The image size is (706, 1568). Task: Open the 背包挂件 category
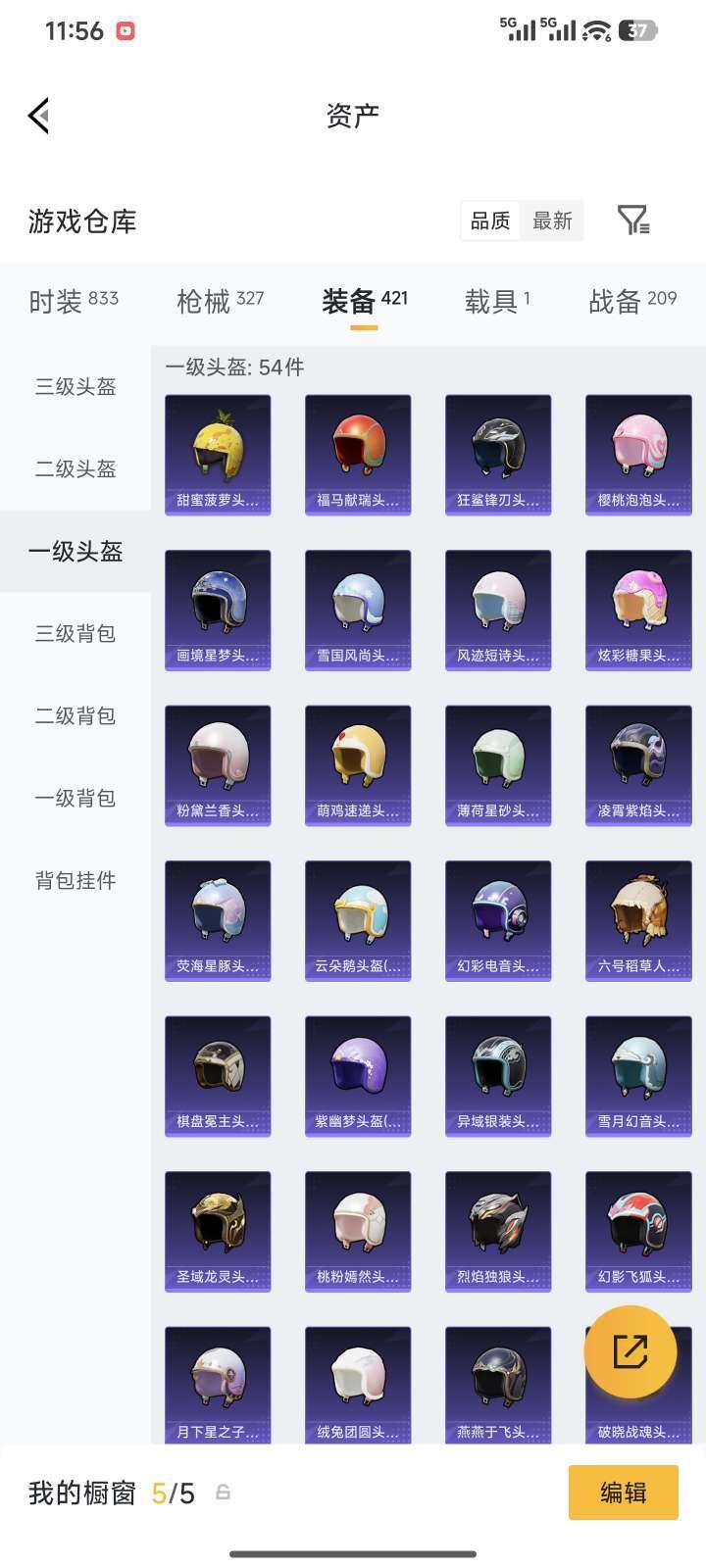tap(76, 881)
